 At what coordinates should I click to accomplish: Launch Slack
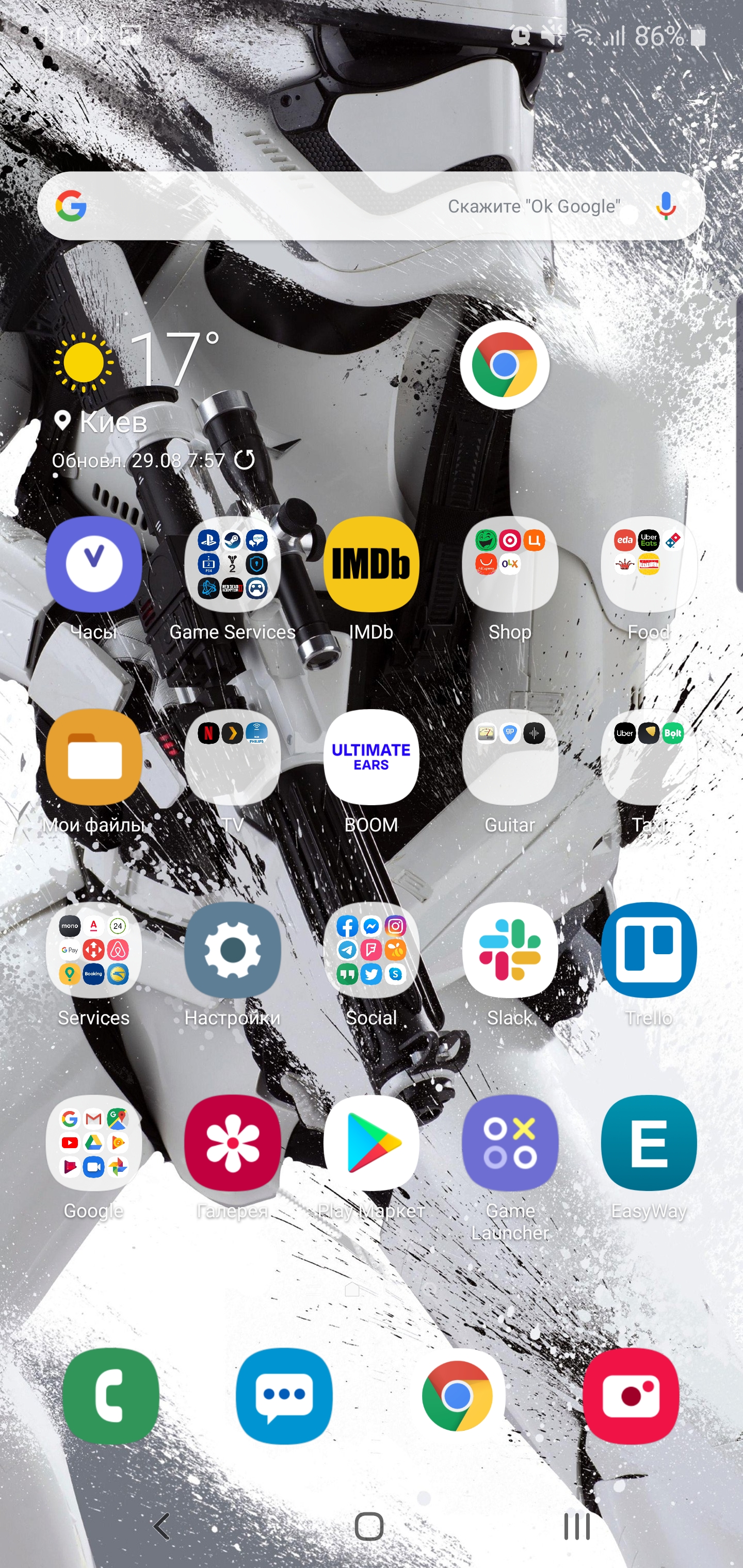pos(510,950)
